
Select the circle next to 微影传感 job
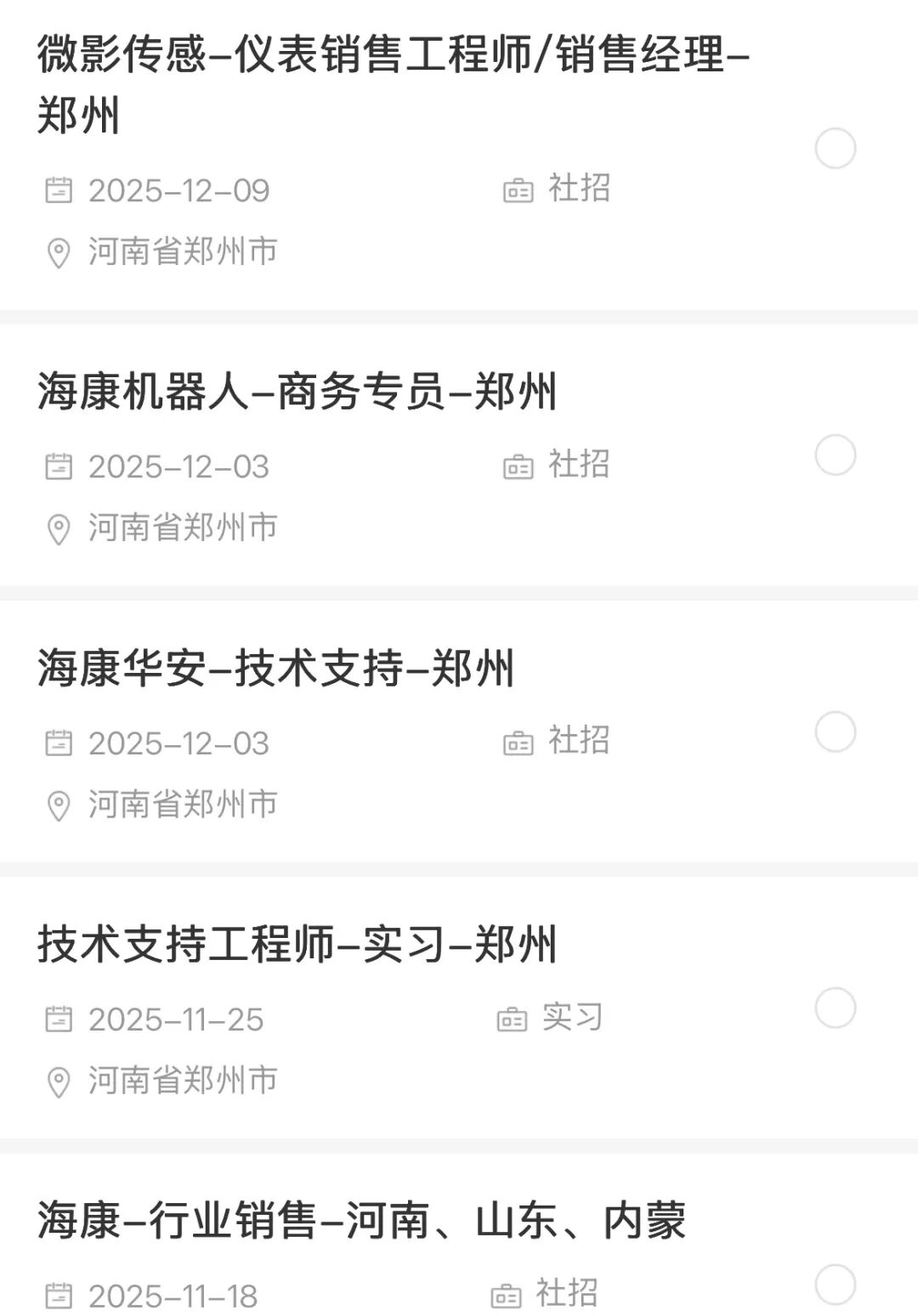click(x=837, y=149)
